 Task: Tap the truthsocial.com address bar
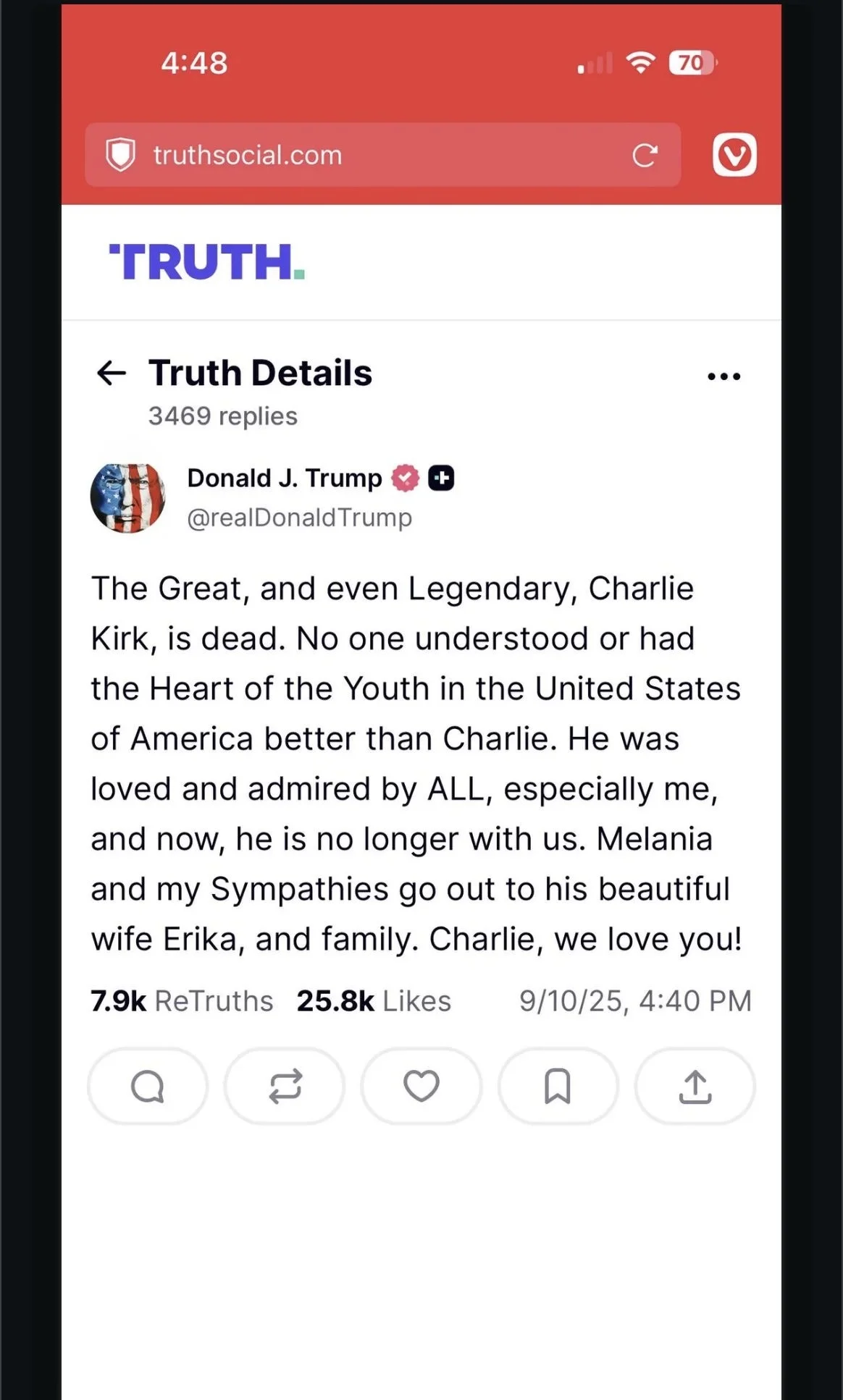[x=362, y=155]
